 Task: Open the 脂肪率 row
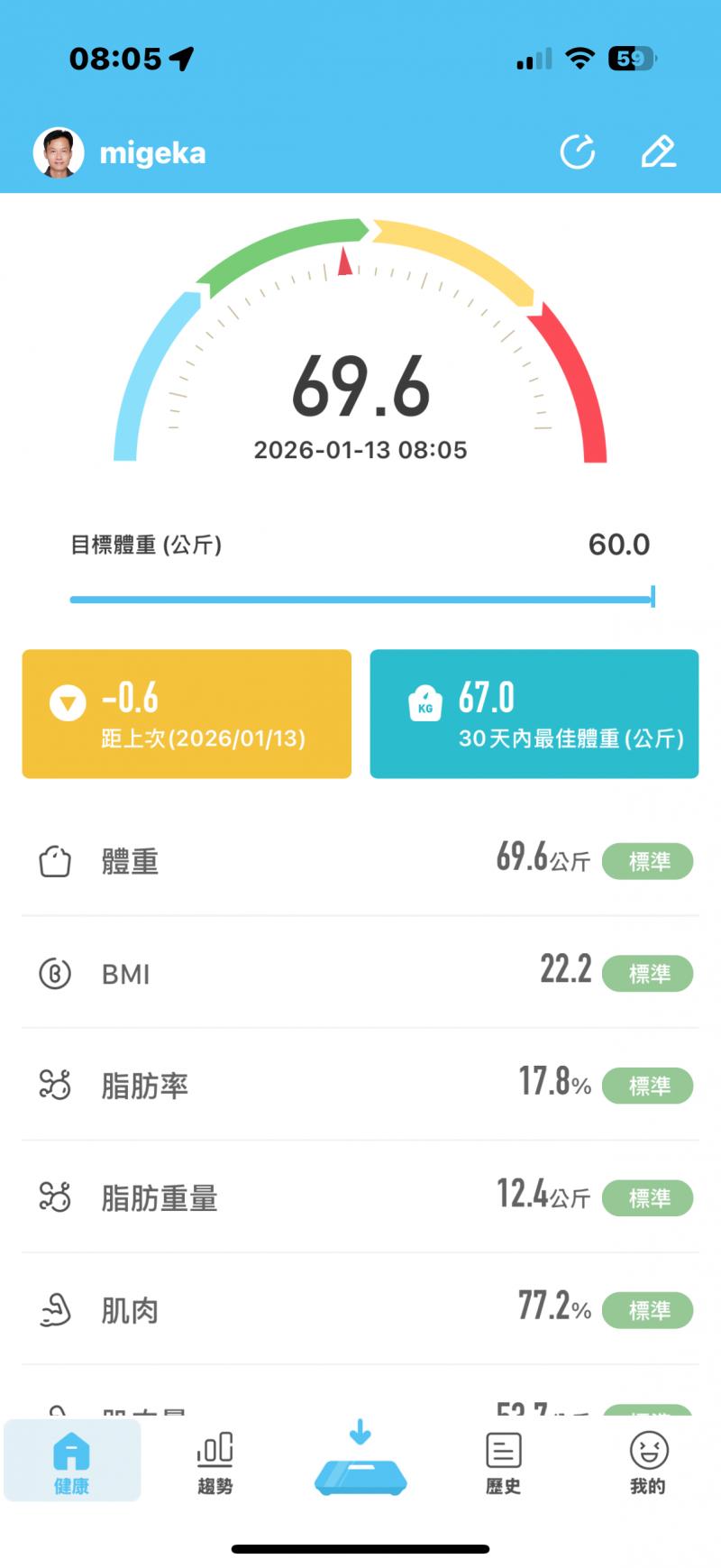pyautogui.click(x=360, y=1086)
